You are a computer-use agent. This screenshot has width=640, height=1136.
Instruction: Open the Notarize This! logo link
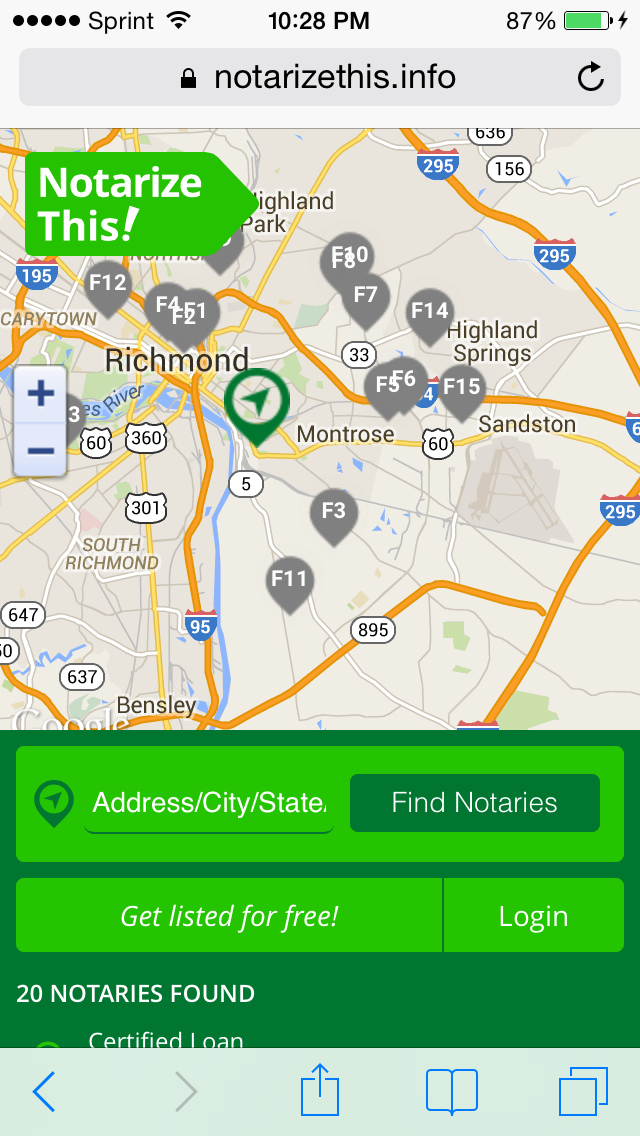pyautogui.click(x=125, y=204)
